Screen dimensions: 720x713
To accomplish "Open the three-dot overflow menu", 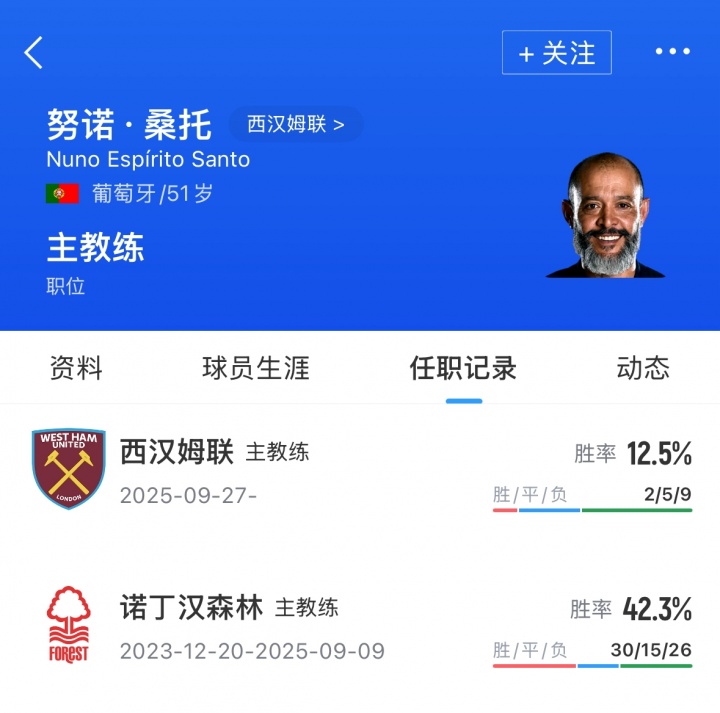I will click(x=672, y=52).
